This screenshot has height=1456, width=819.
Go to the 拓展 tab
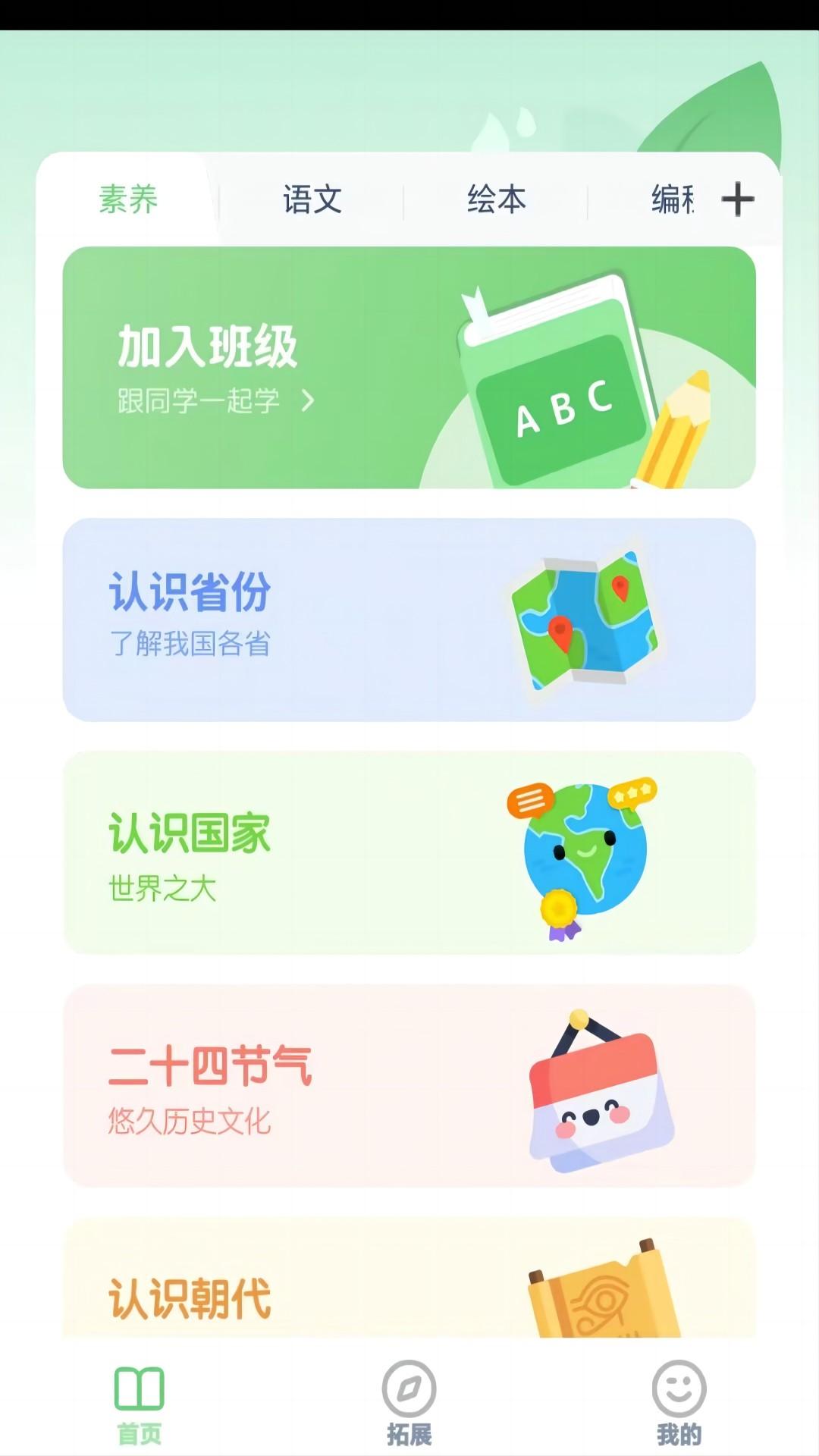pos(409,1401)
